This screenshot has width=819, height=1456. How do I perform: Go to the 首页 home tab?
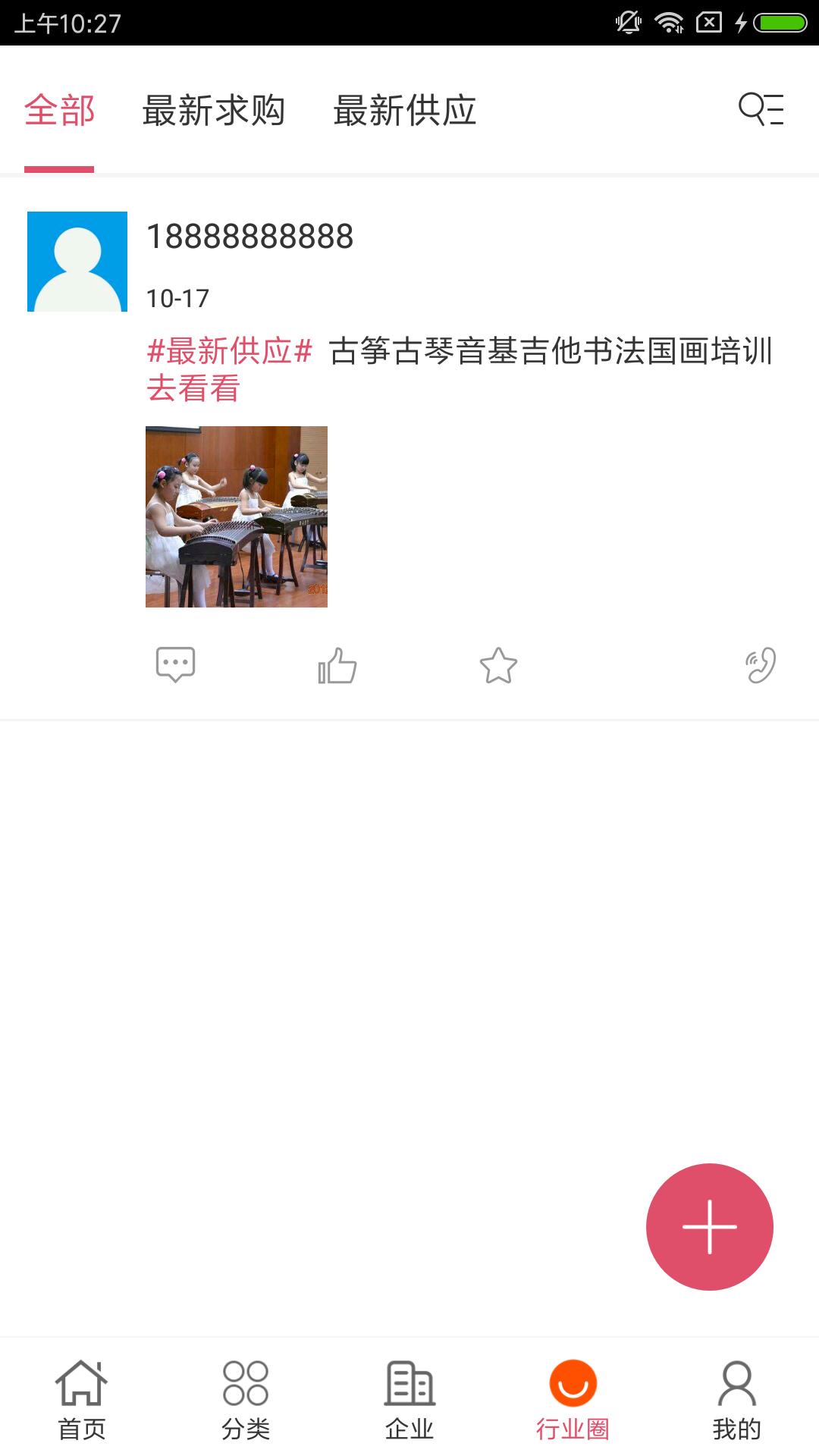point(82,1400)
